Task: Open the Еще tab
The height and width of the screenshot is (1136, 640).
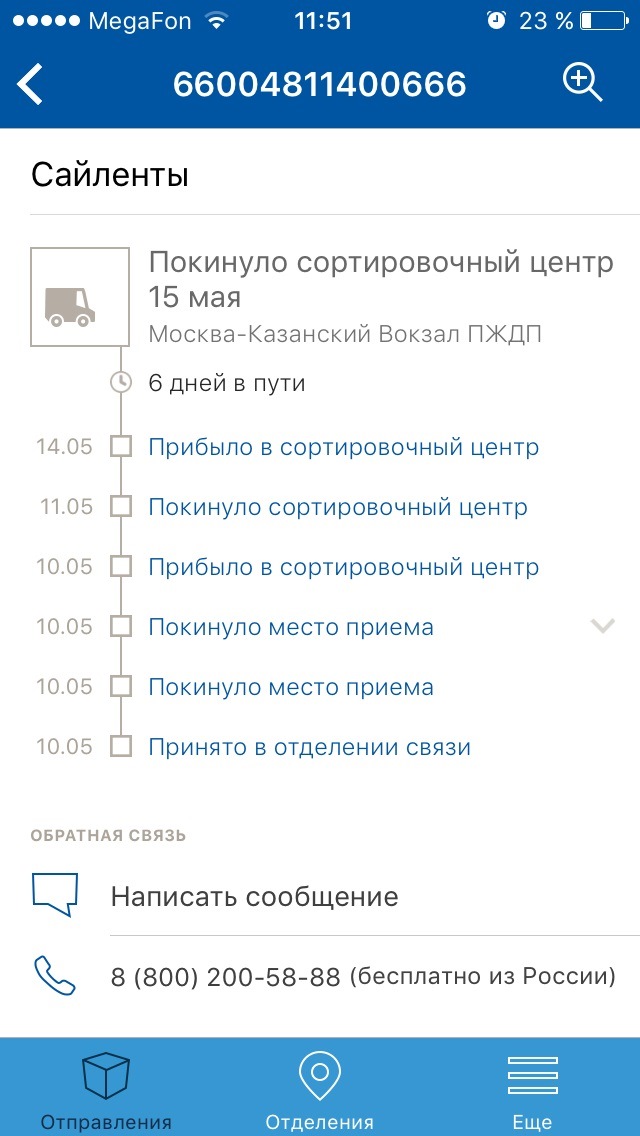Action: [532, 1088]
